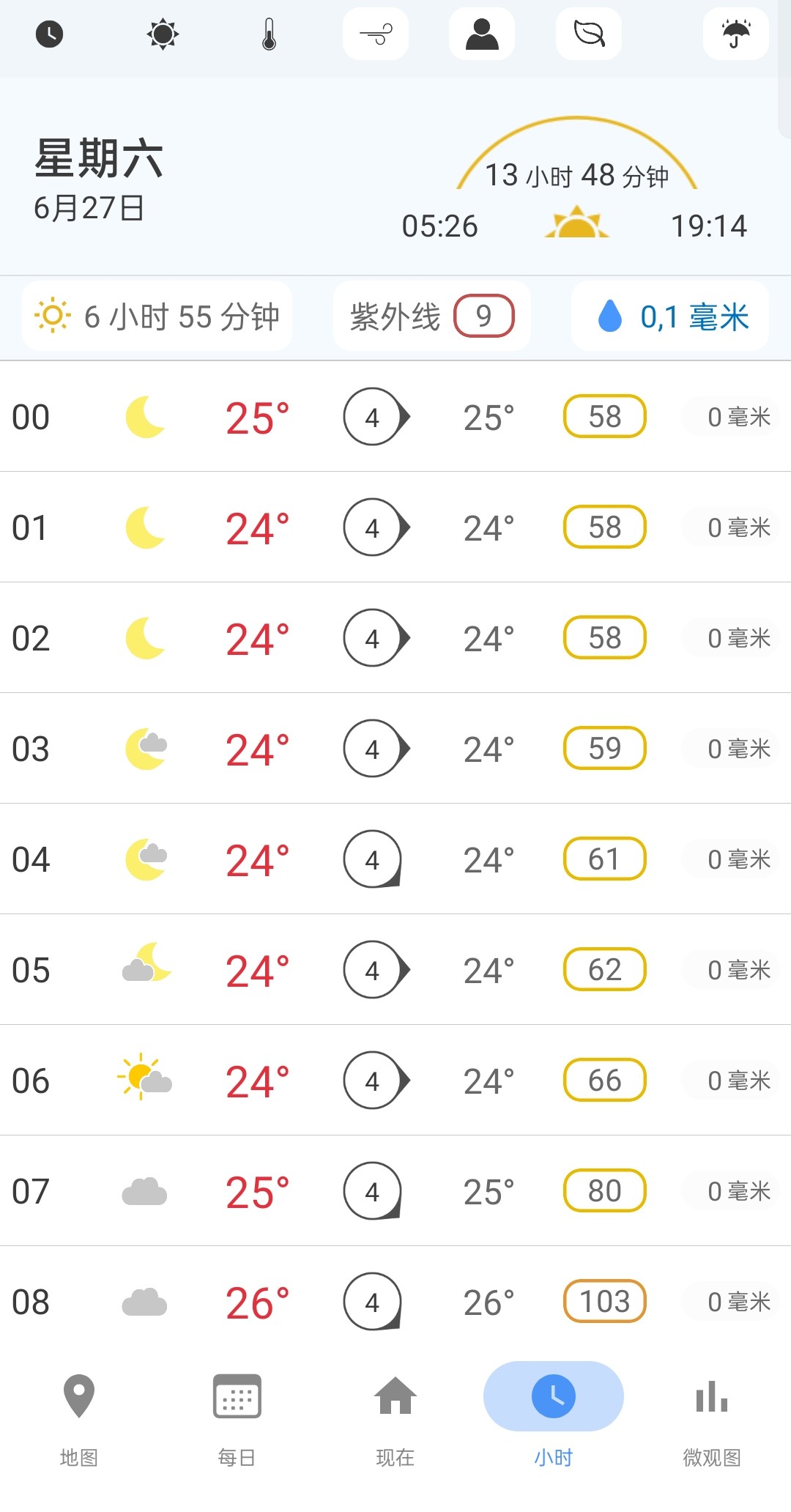Tap the 6 小时 55 分钟 sunshine chip
The width and height of the screenshot is (791, 1512).
157,316
